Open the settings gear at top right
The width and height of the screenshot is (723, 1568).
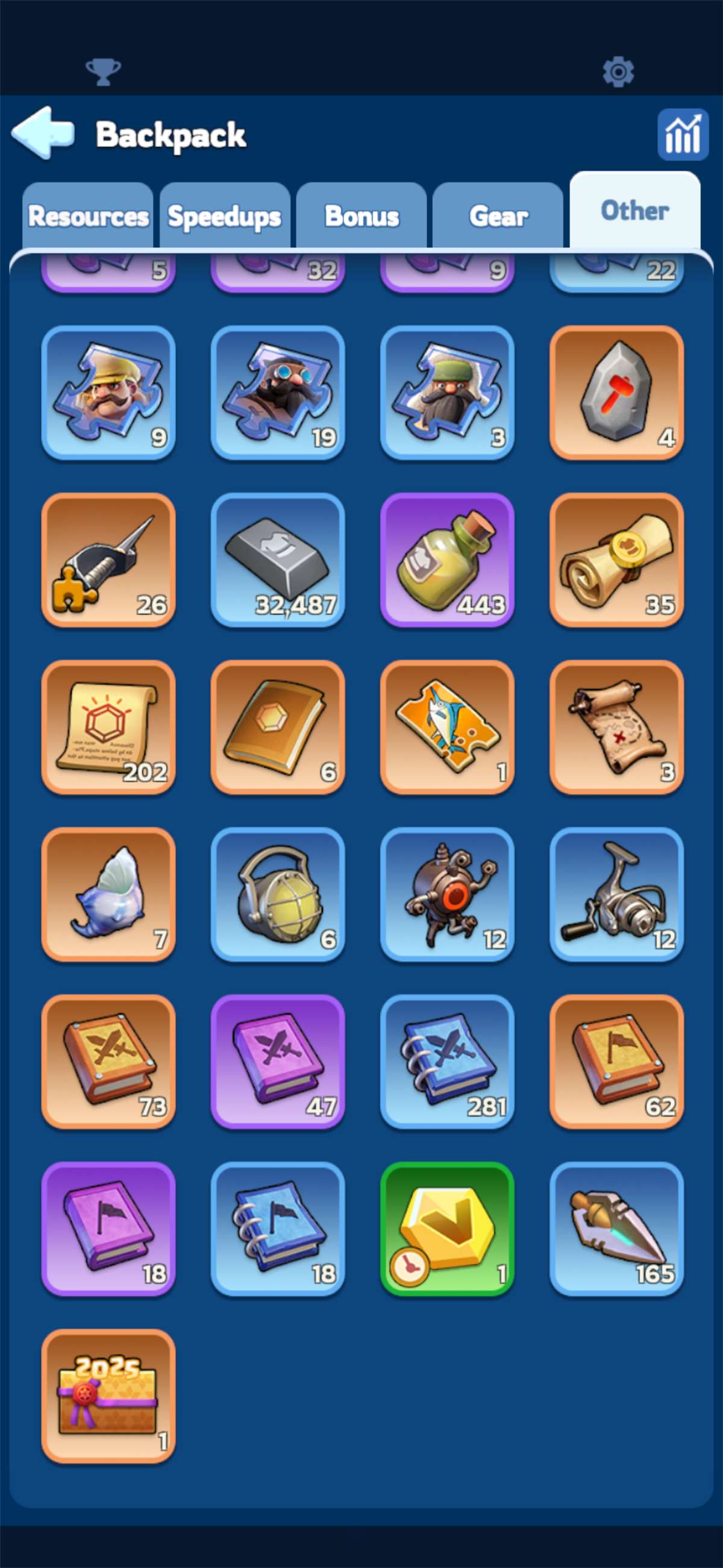(619, 72)
